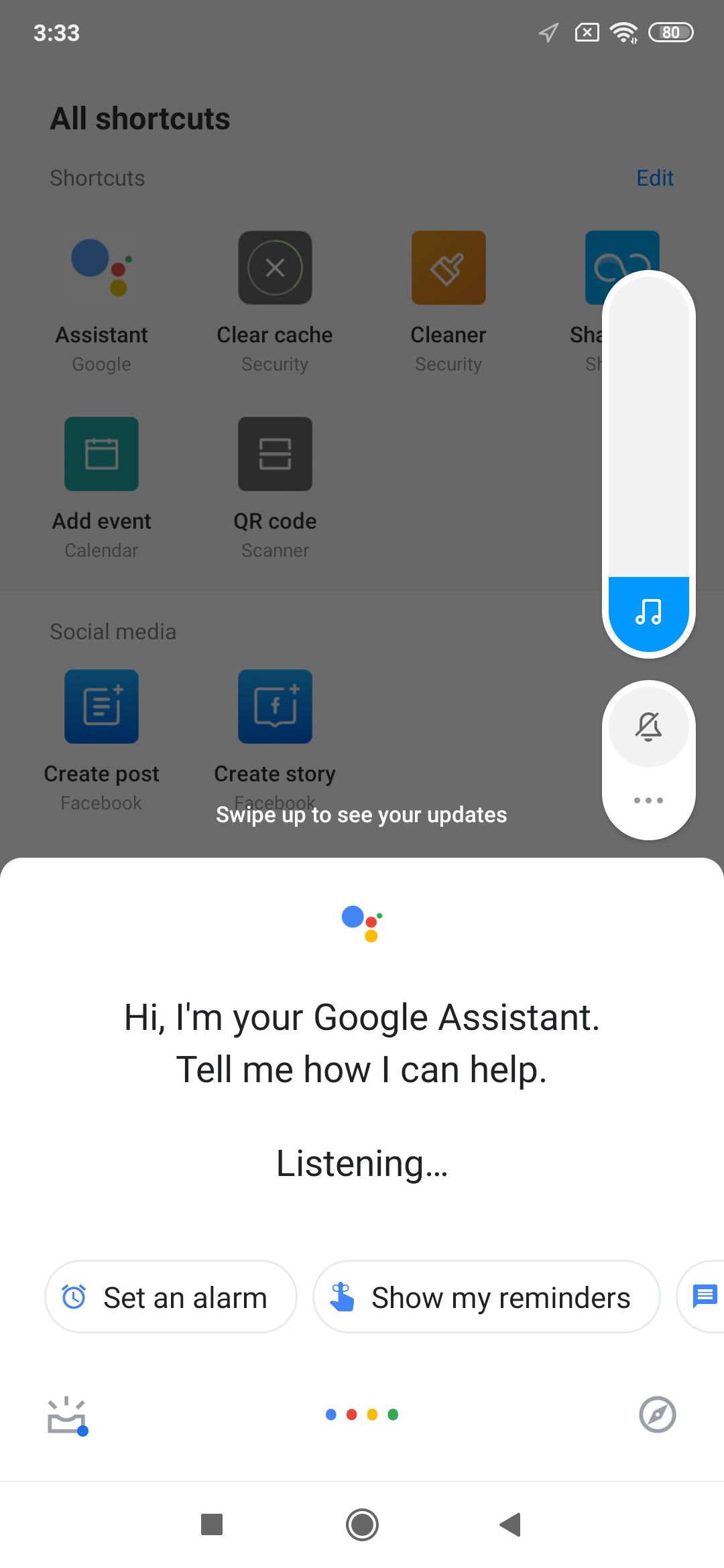This screenshot has width=724, height=1568.
Task: Tap the Set an alarm suggestion chip
Action: click(x=171, y=1297)
